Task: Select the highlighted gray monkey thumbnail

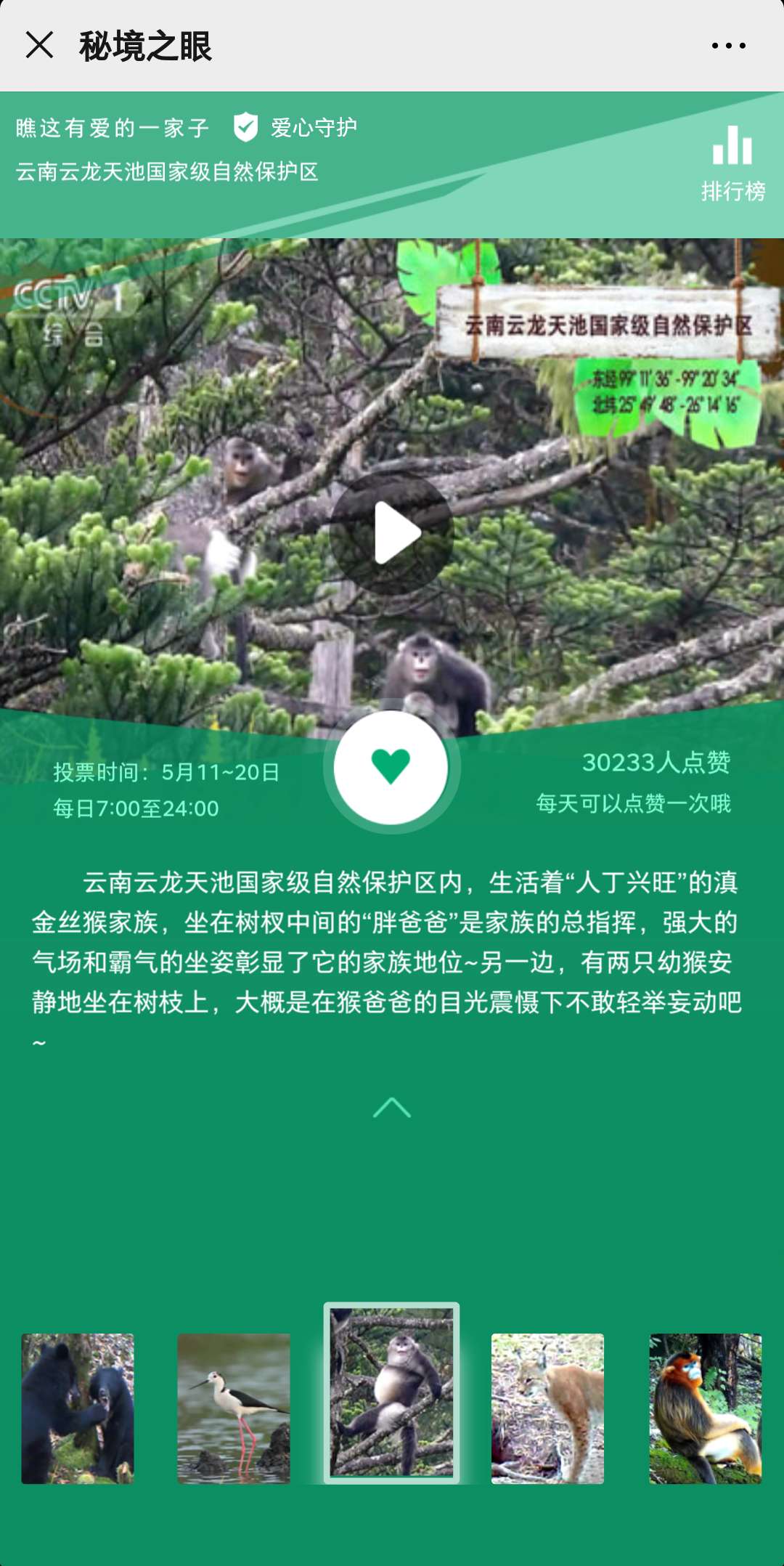Action: pyautogui.click(x=391, y=1392)
